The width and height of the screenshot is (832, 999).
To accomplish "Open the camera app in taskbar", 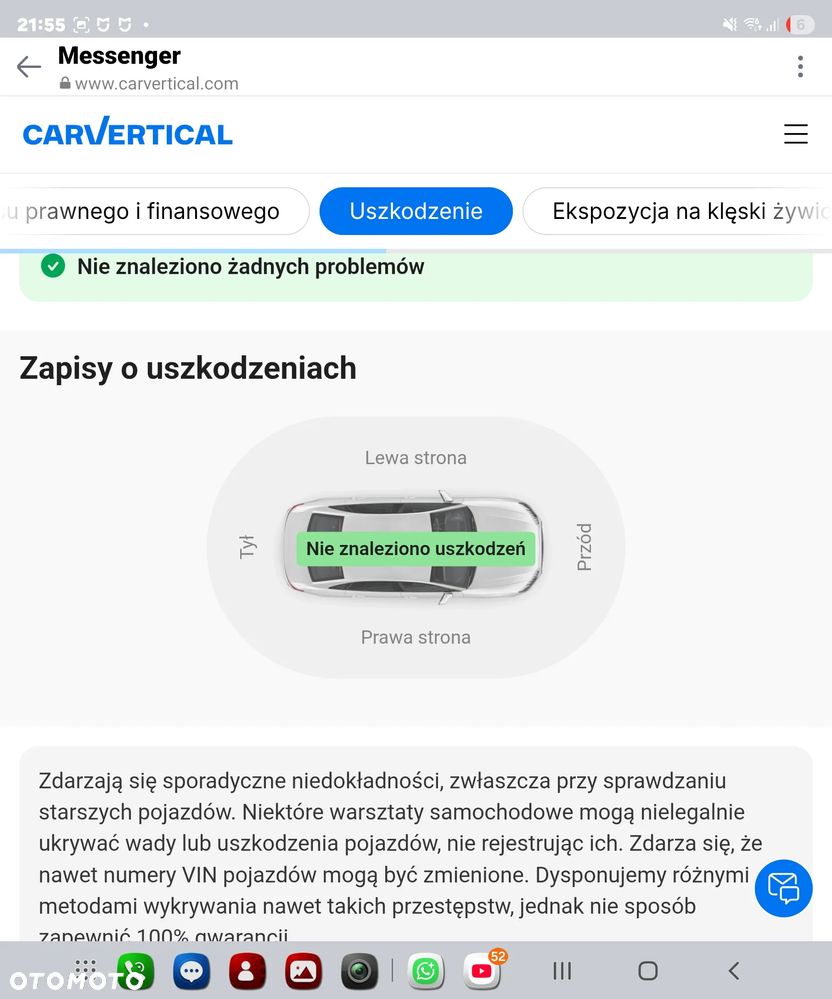I will tap(359, 970).
